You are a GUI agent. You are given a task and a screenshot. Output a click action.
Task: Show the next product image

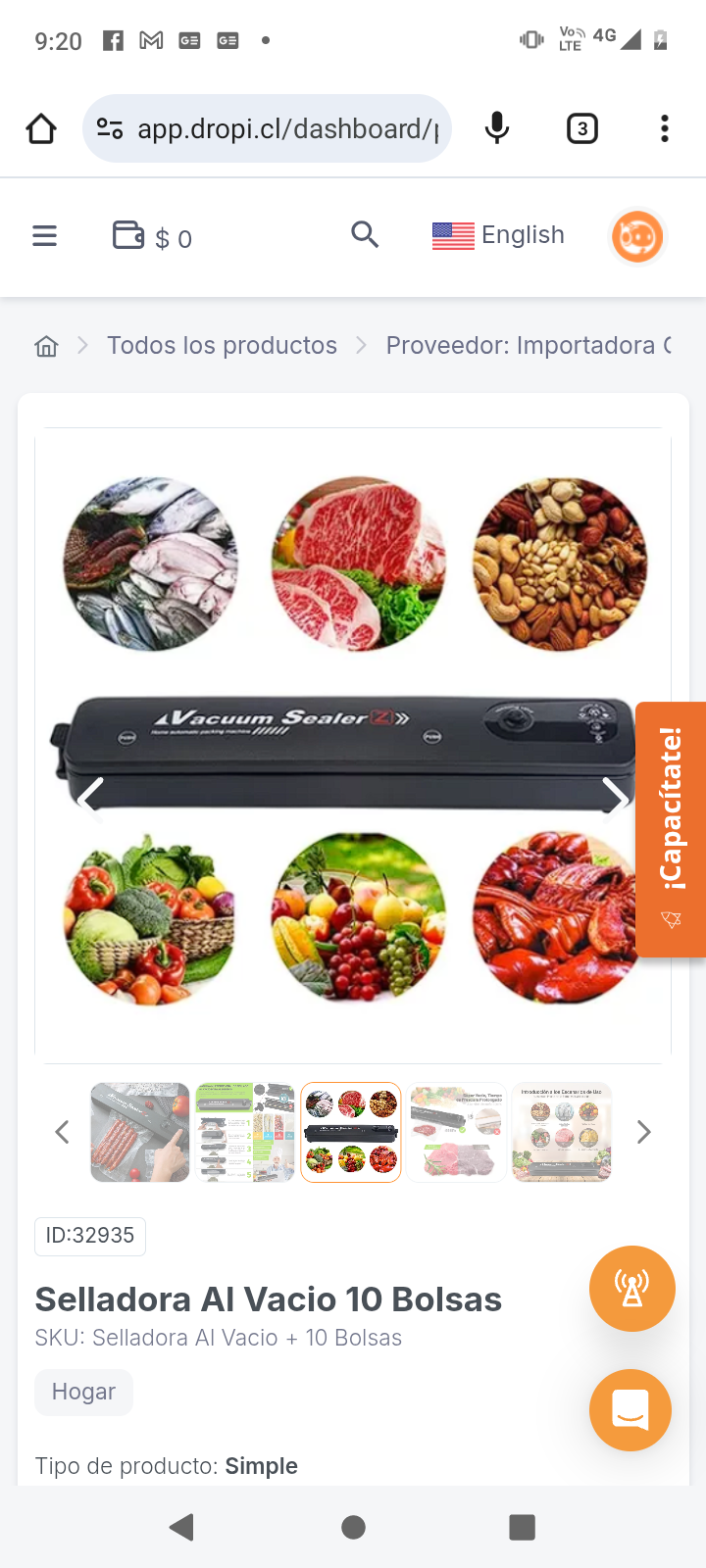(x=615, y=796)
